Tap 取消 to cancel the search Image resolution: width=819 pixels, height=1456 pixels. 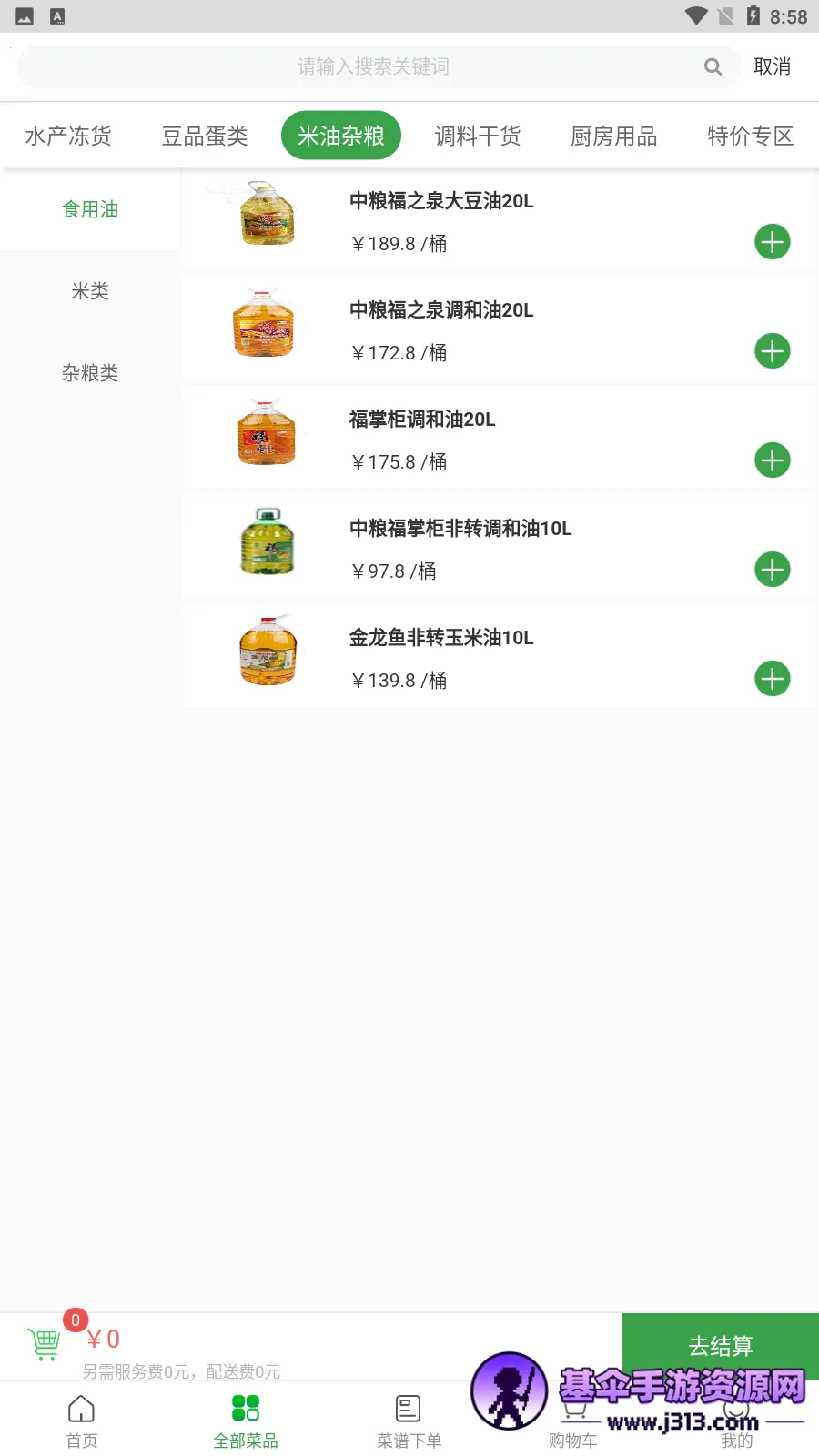tap(772, 66)
